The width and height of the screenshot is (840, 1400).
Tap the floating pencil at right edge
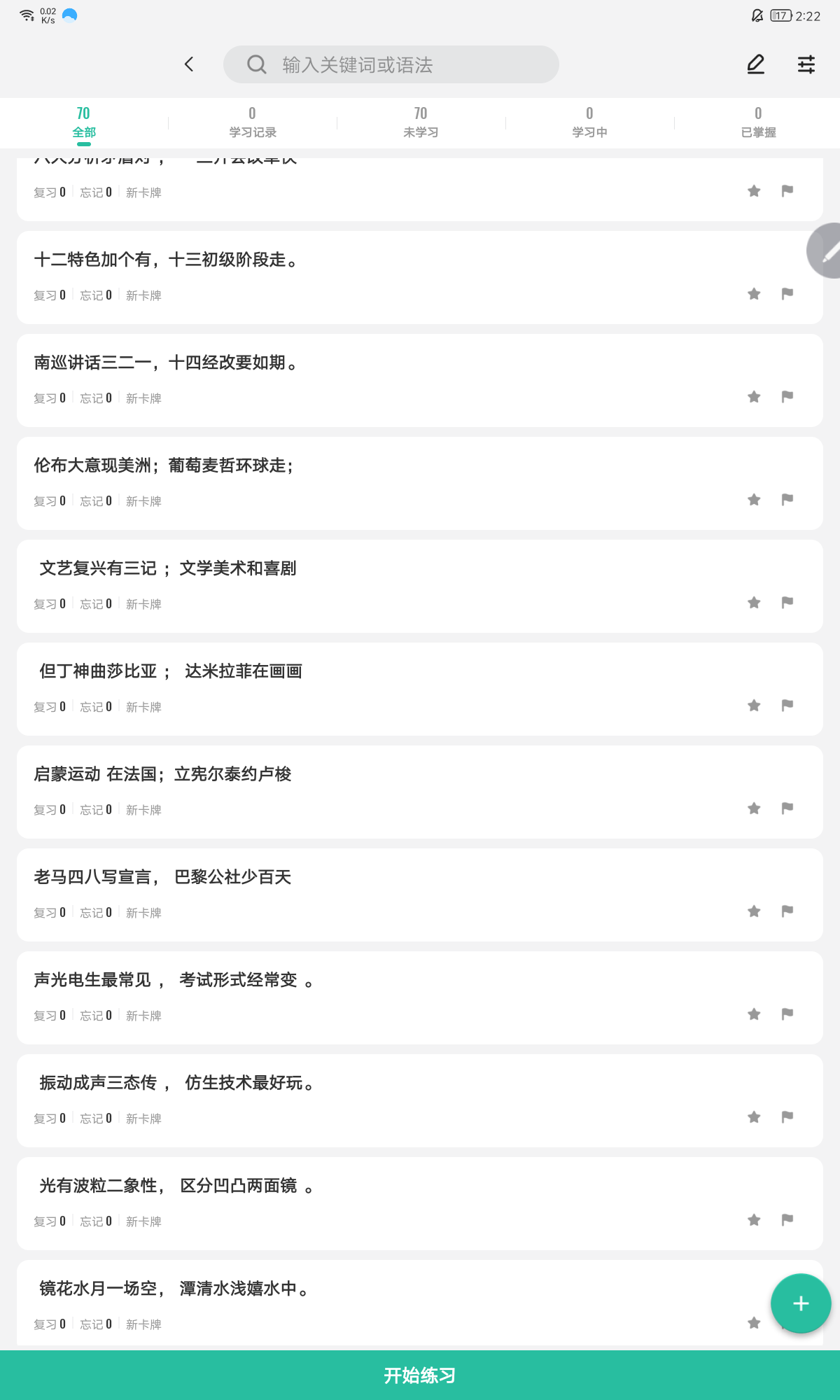(x=826, y=251)
